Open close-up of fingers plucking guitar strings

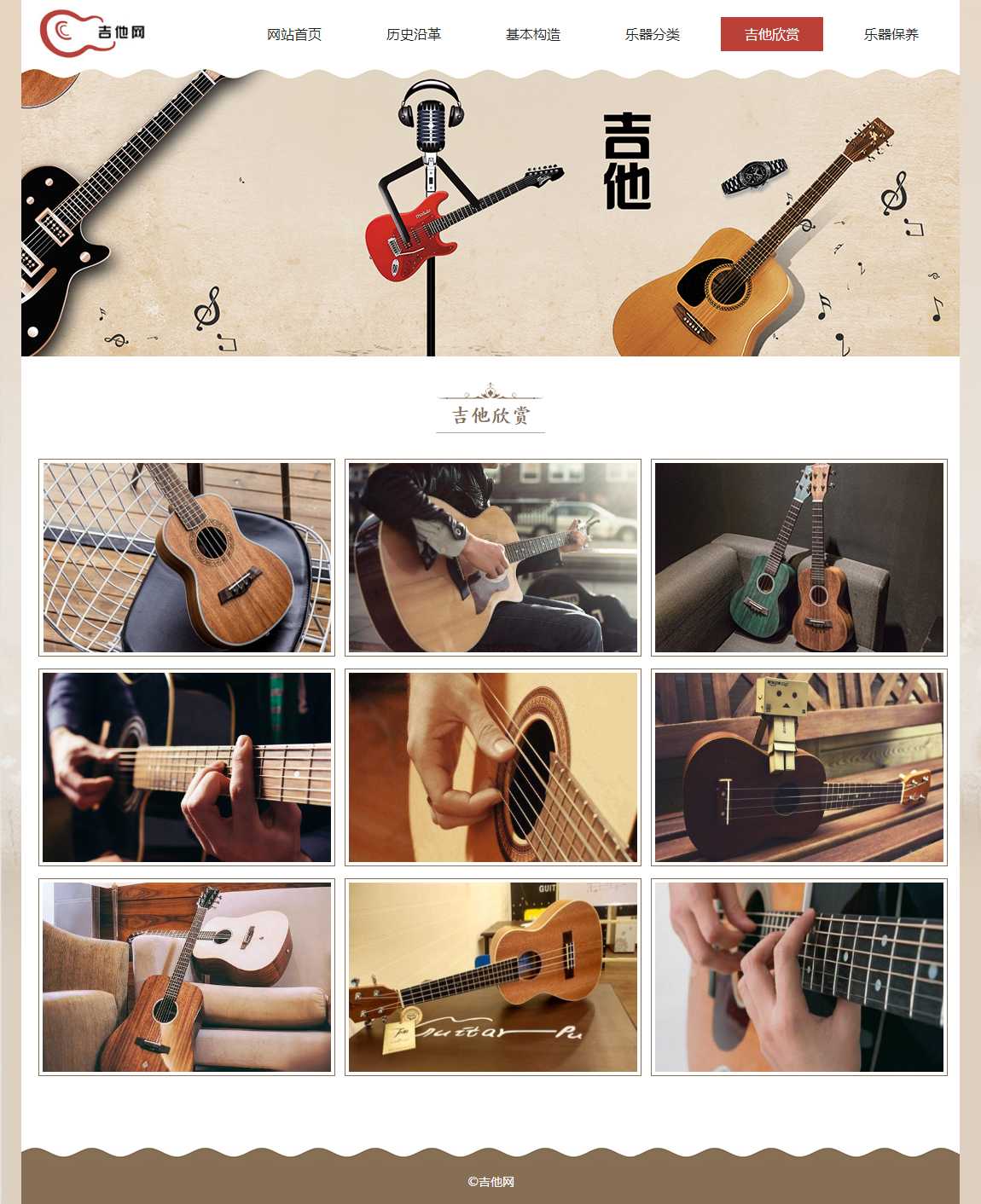tap(493, 767)
